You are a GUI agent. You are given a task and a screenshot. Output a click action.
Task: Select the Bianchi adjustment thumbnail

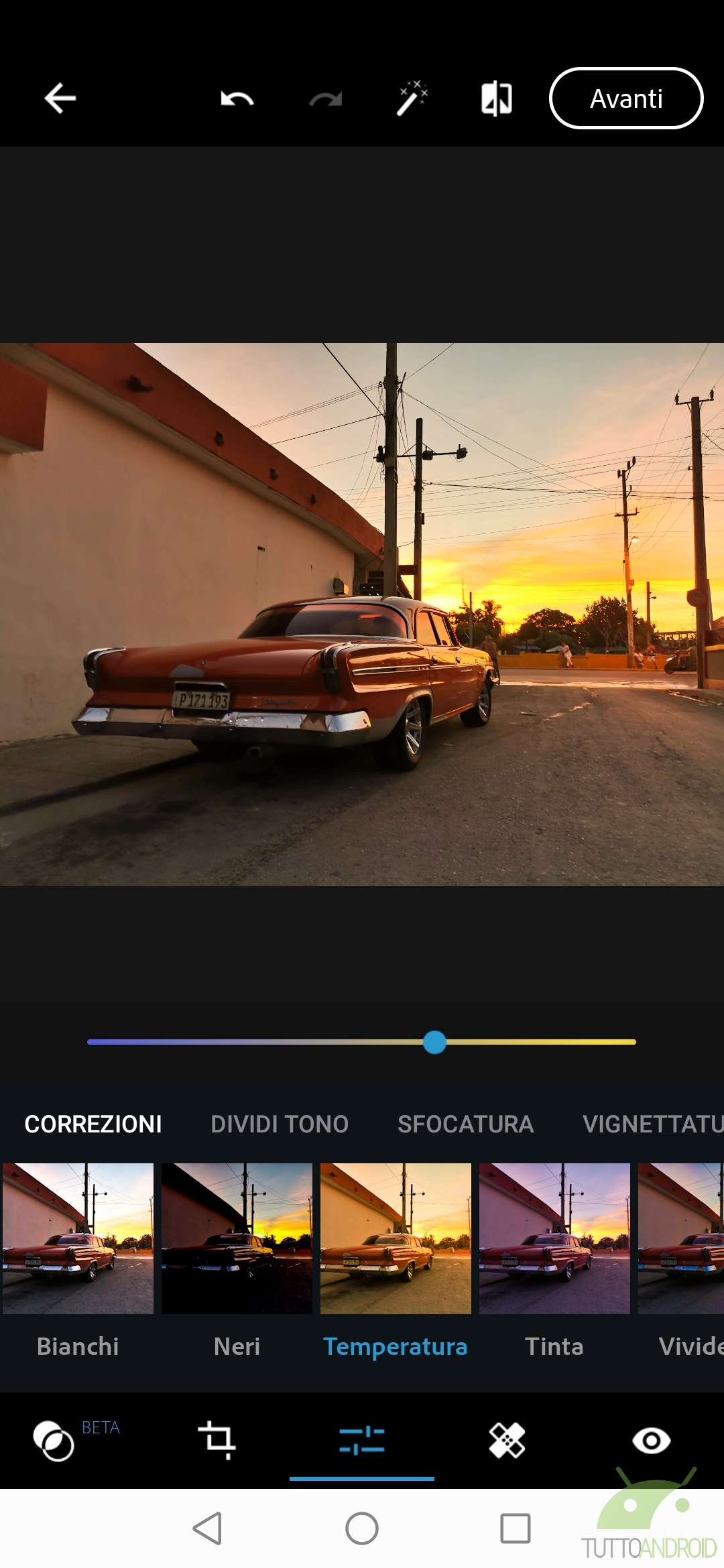coord(78,1238)
